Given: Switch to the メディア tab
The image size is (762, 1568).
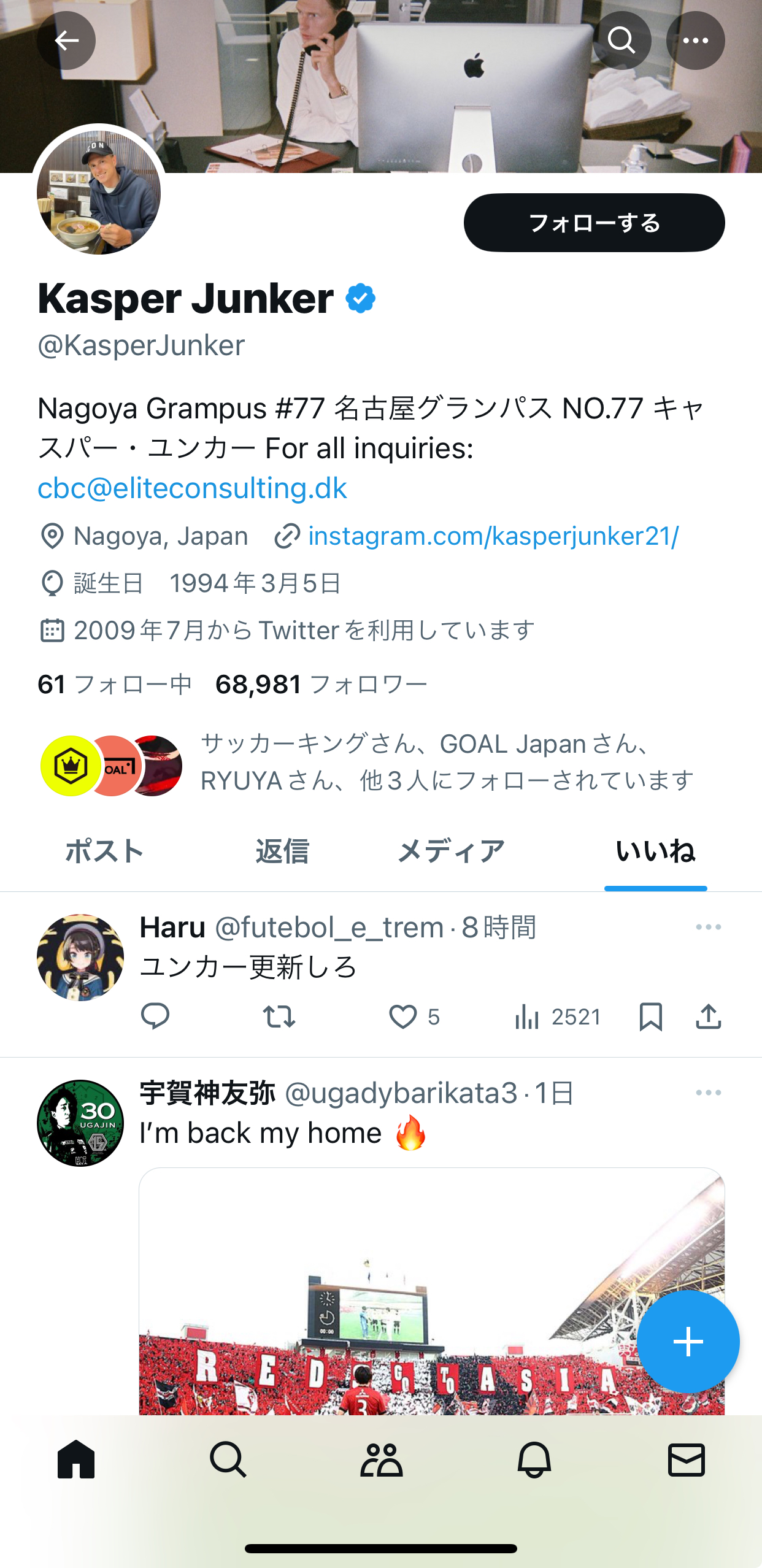Looking at the screenshot, I should (x=451, y=851).
